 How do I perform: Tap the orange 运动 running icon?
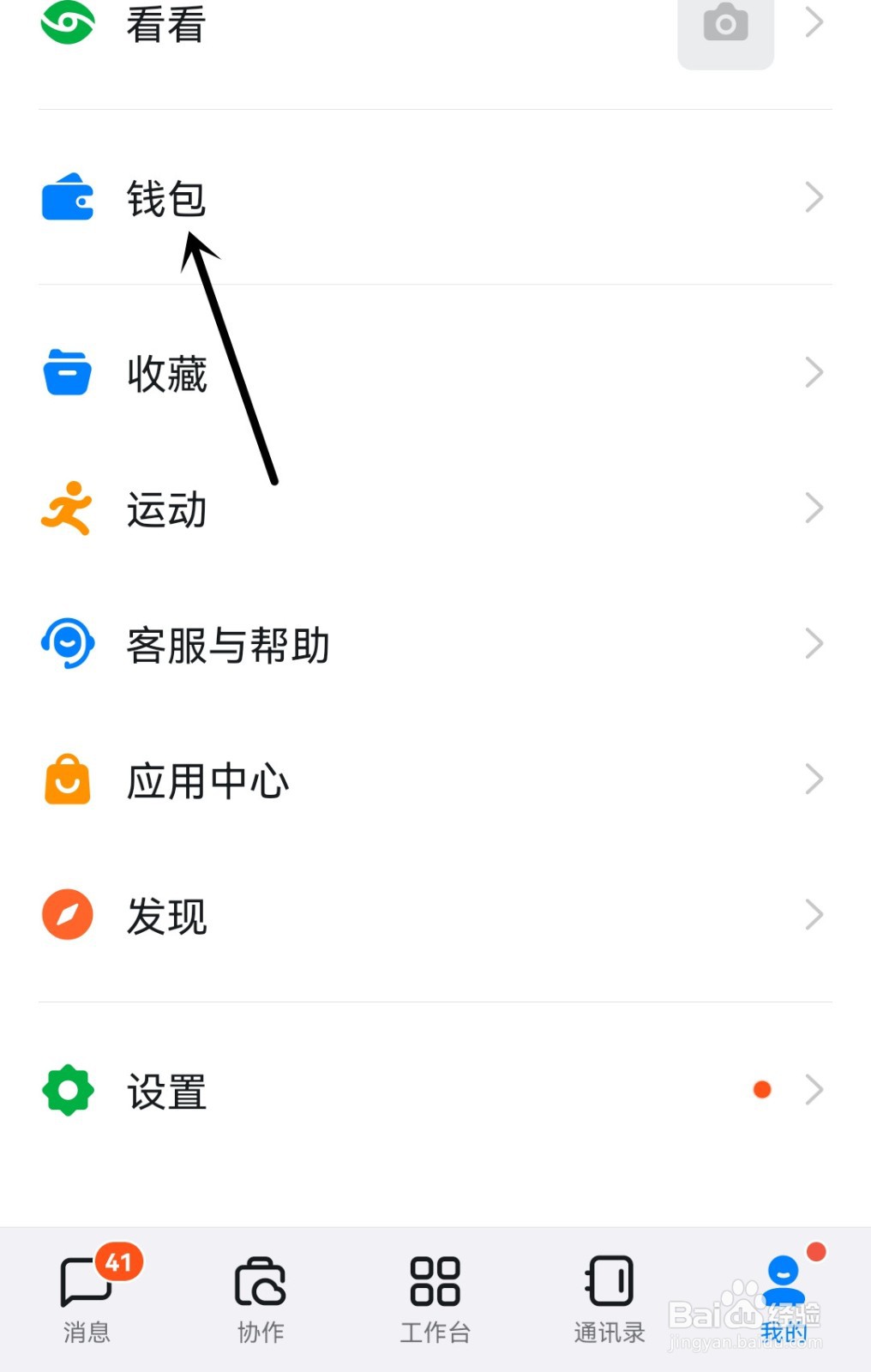point(67,508)
